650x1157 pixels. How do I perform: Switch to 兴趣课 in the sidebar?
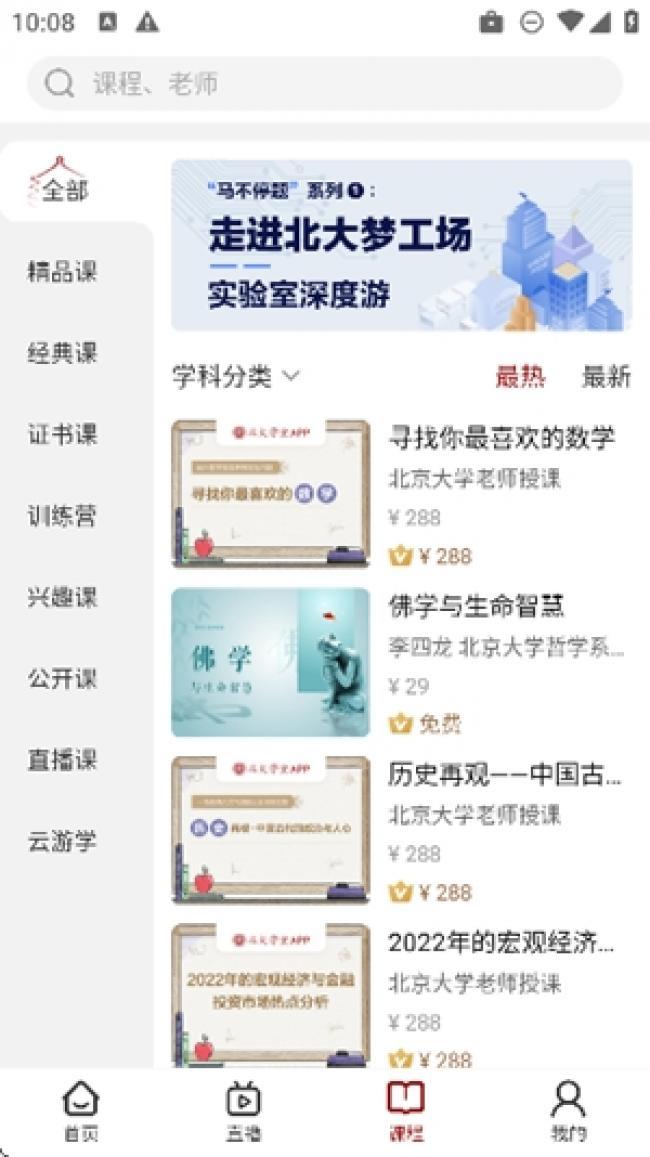pos(62,598)
